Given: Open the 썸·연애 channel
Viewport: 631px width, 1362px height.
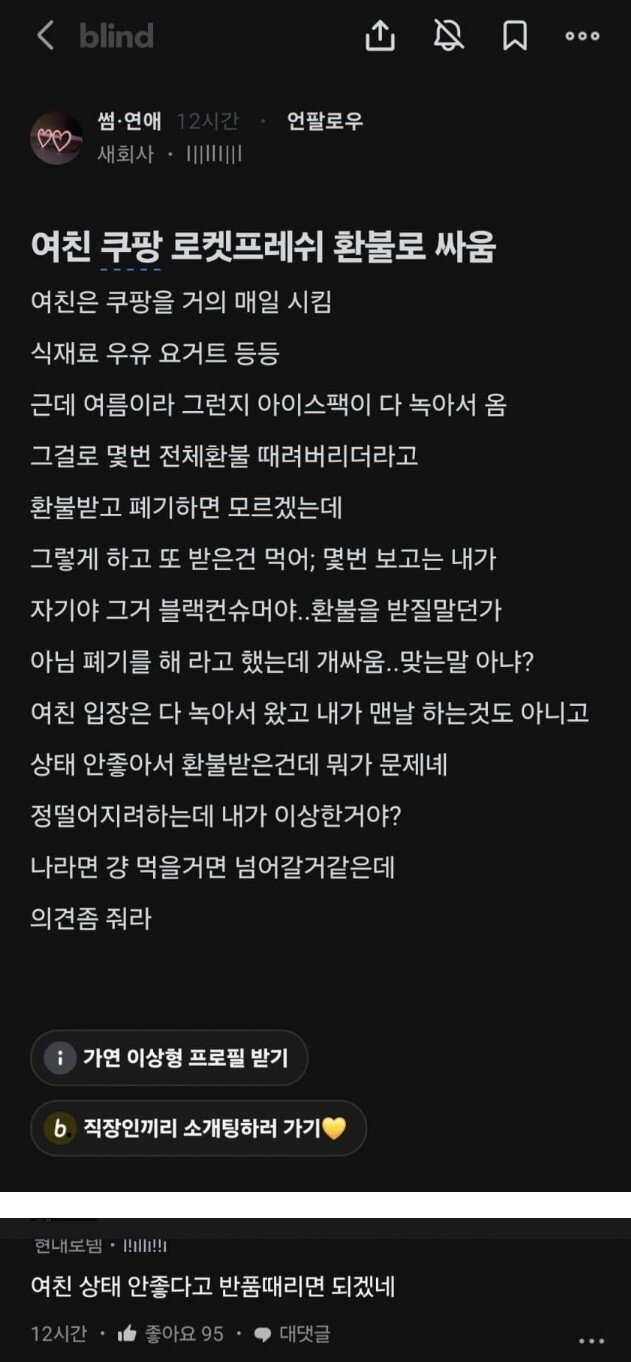Looking at the screenshot, I should coord(129,122).
